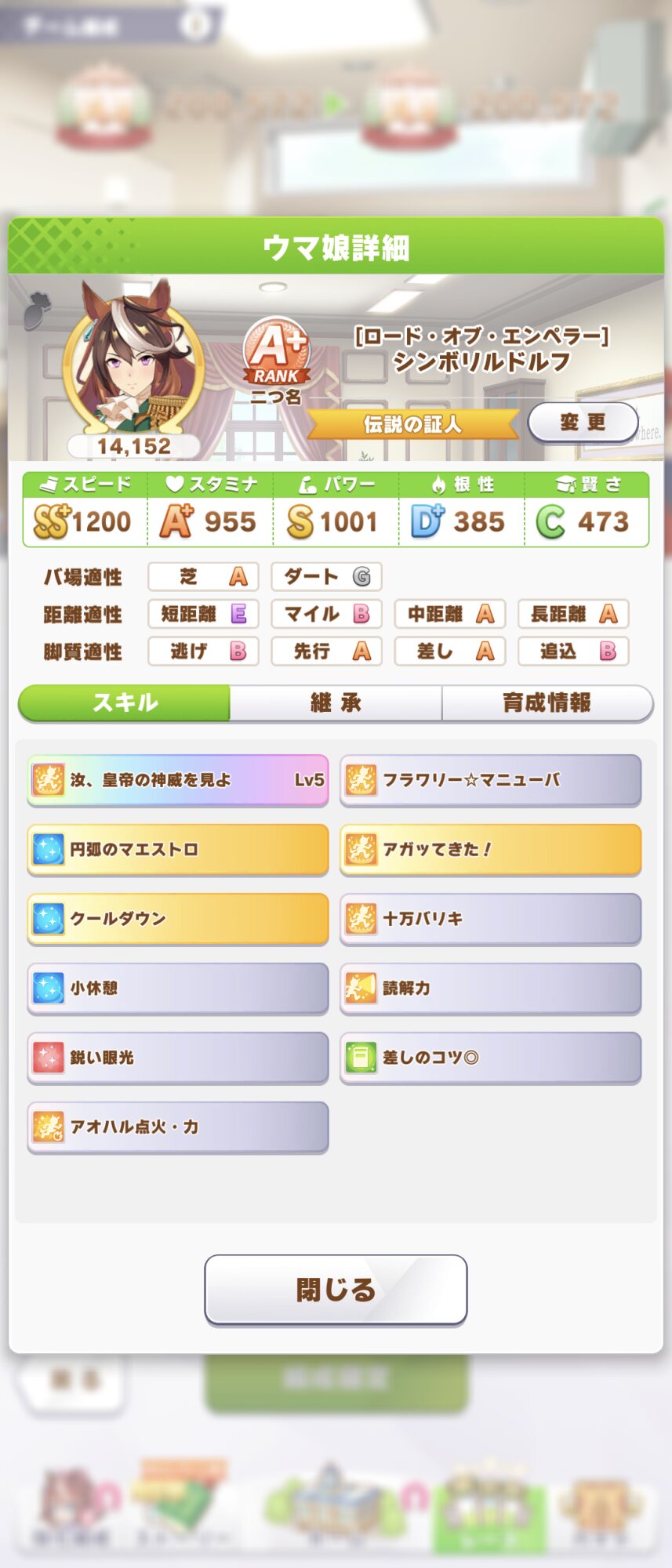Open the 育成情報 tab

[x=547, y=702]
